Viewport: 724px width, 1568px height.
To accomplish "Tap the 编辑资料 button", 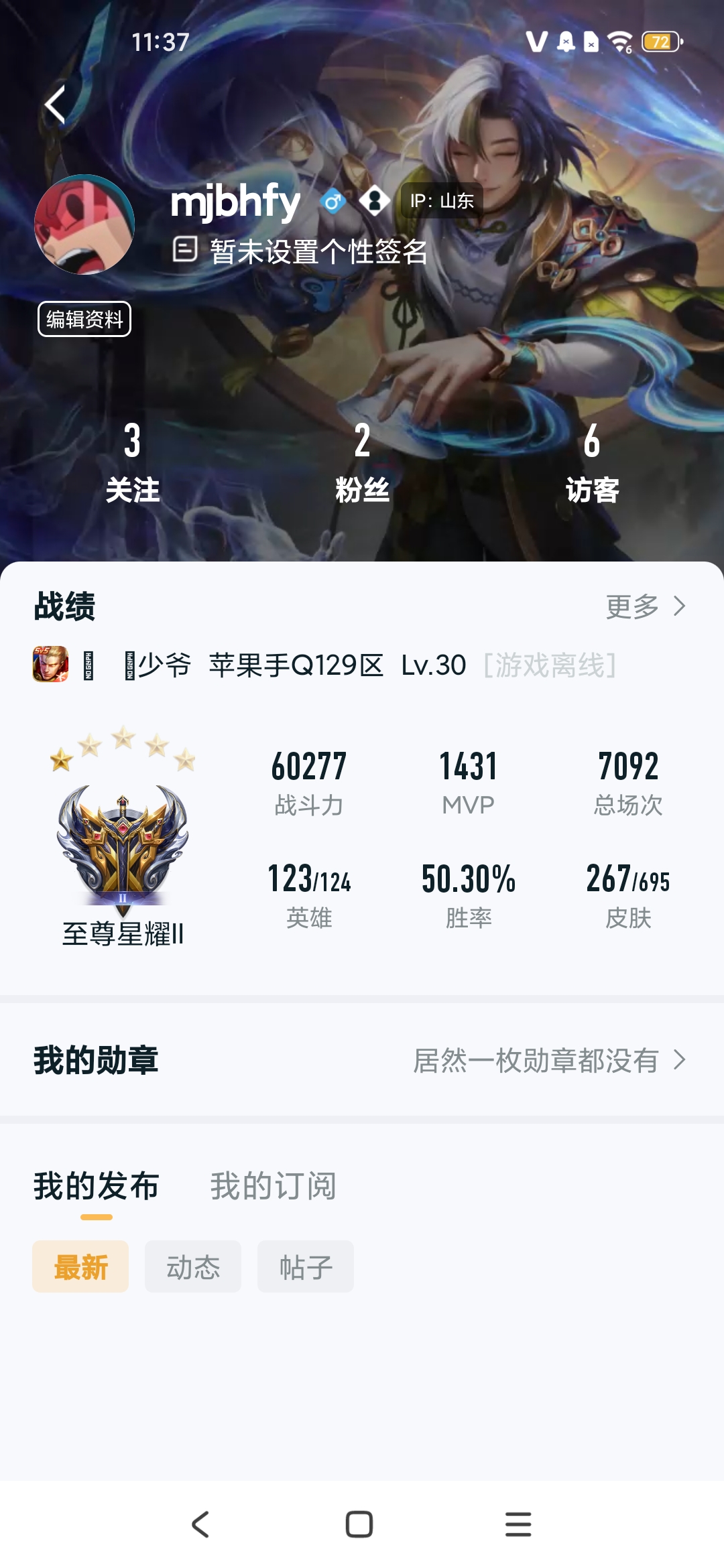I will (84, 319).
